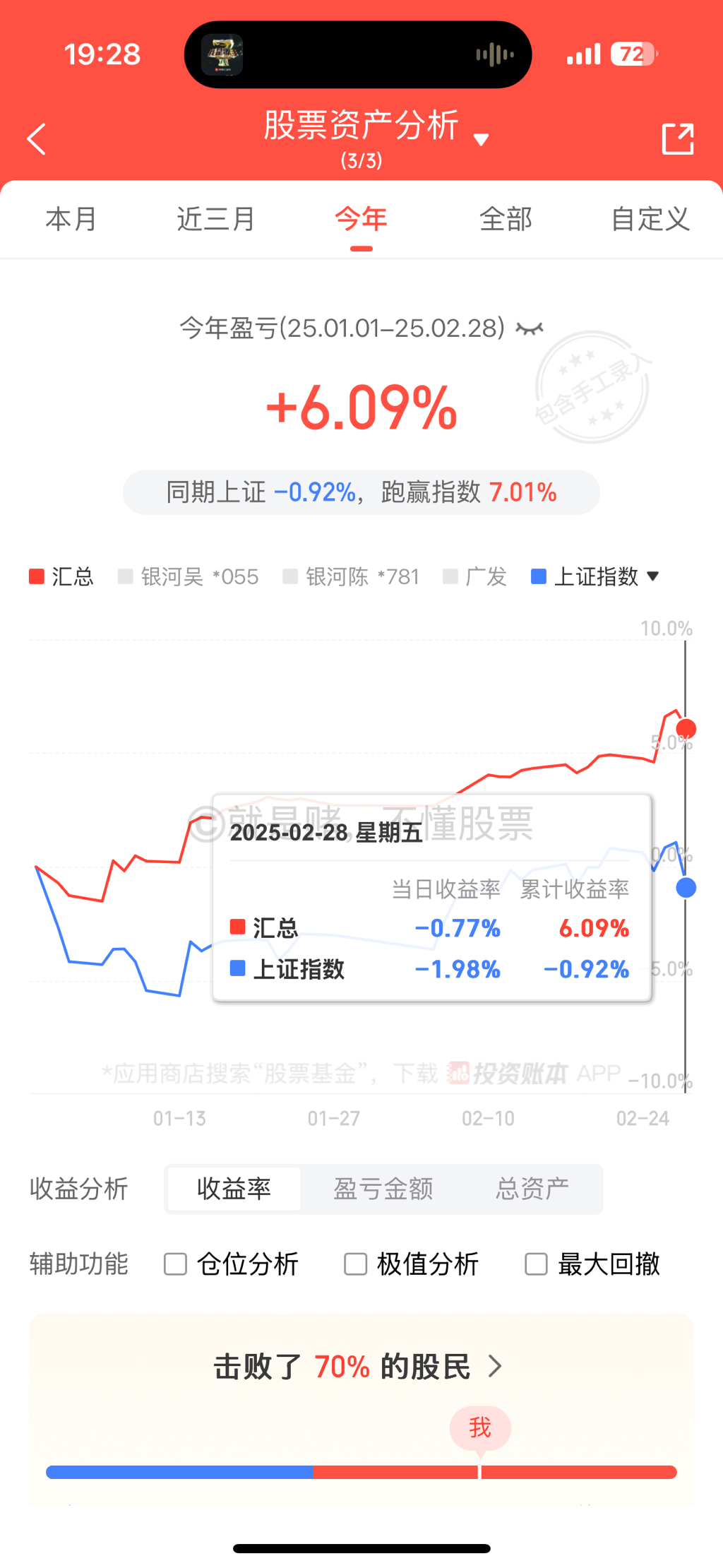
Task: Tap the share icon in the top bar
Action: pyautogui.click(x=677, y=139)
